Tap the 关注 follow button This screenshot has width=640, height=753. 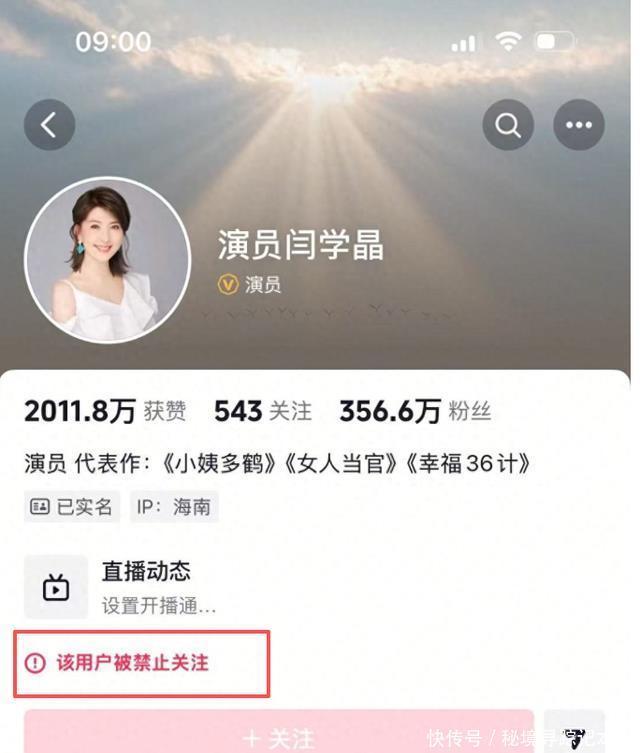coord(278,736)
